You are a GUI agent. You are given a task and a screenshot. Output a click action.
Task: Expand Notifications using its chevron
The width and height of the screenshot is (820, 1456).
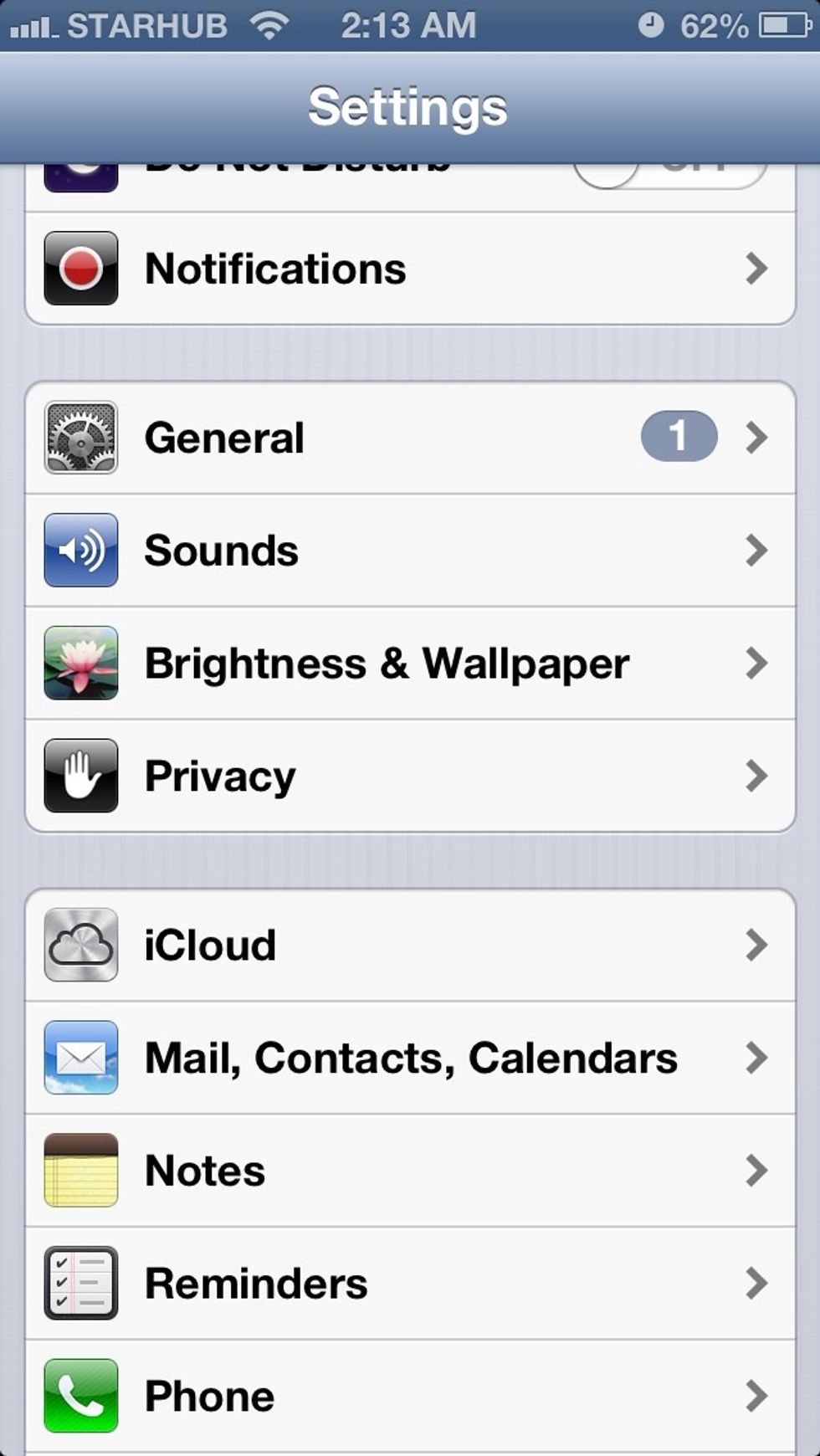coord(757,269)
